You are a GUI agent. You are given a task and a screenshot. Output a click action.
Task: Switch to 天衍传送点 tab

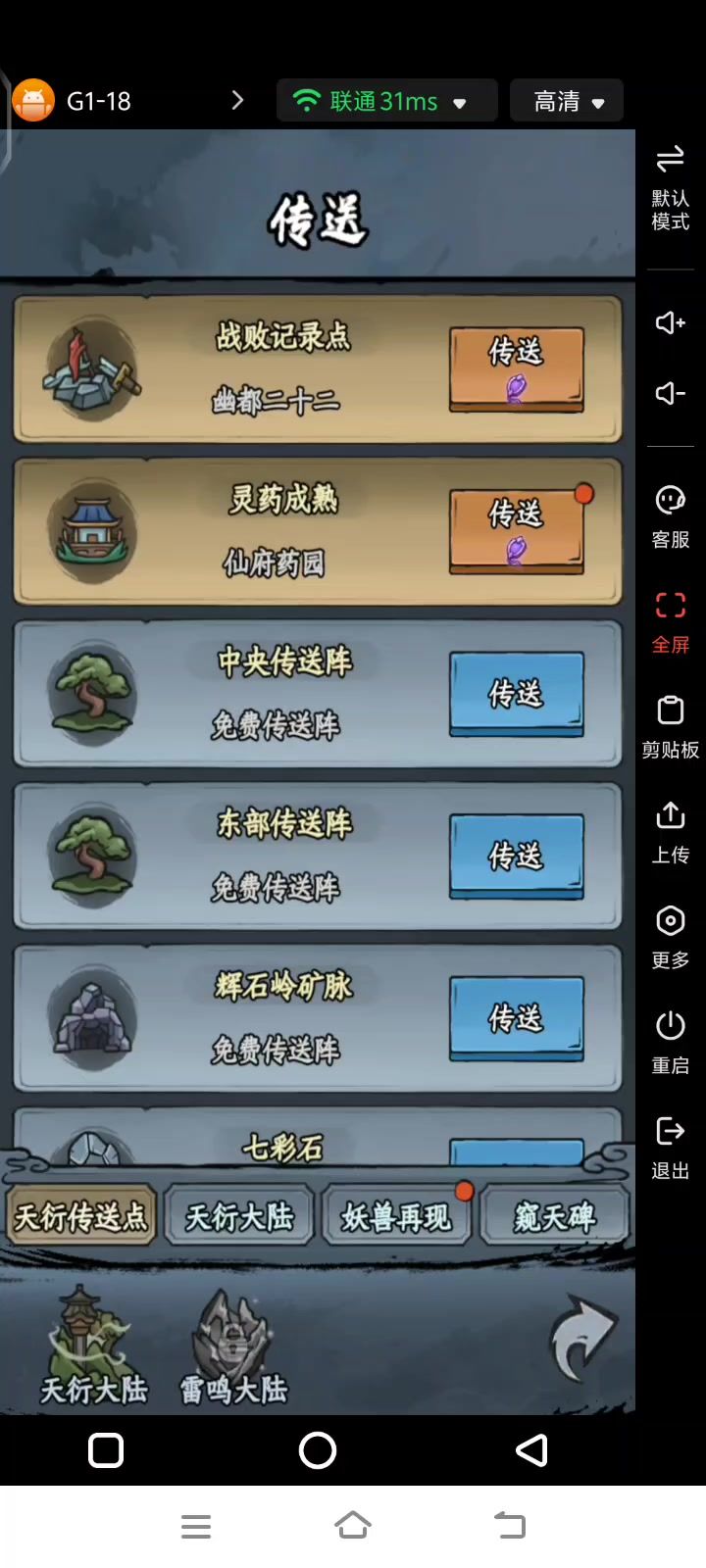pyautogui.click(x=80, y=1217)
